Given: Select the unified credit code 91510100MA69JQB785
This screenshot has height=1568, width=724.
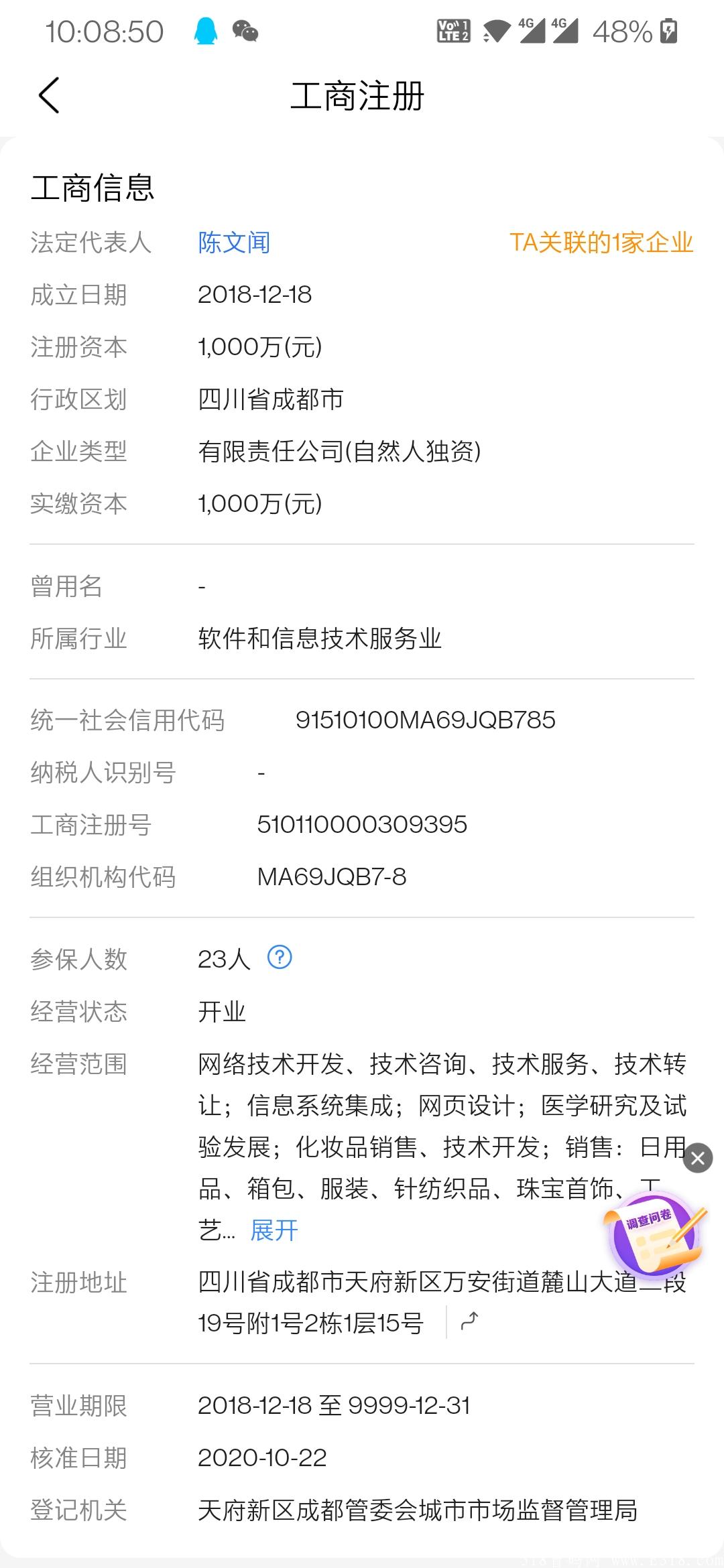Looking at the screenshot, I should pos(425,720).
